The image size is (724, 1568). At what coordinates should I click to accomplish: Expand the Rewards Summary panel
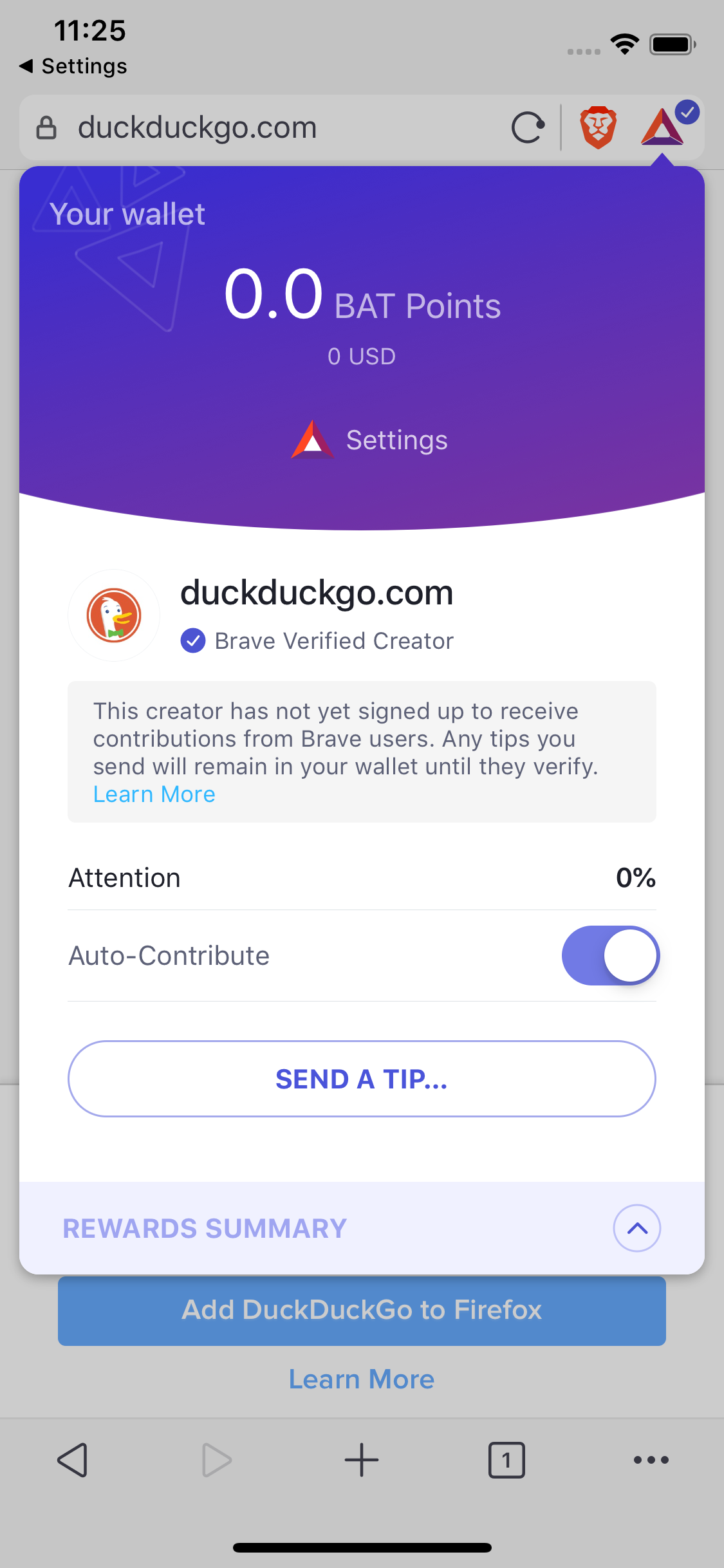636,1228
